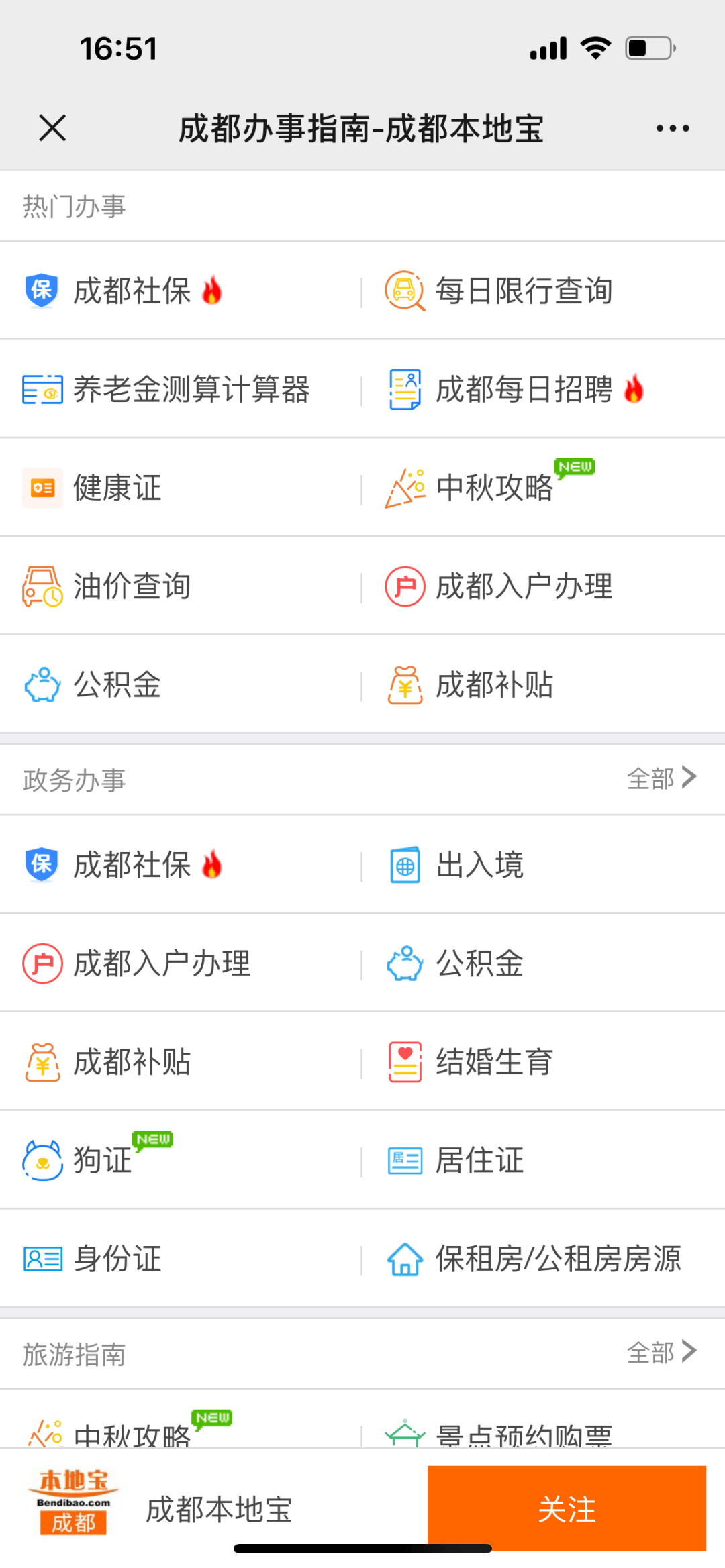View all items in 旅游指南 section
The image size is (725, 1568).
coord(662,1352)
